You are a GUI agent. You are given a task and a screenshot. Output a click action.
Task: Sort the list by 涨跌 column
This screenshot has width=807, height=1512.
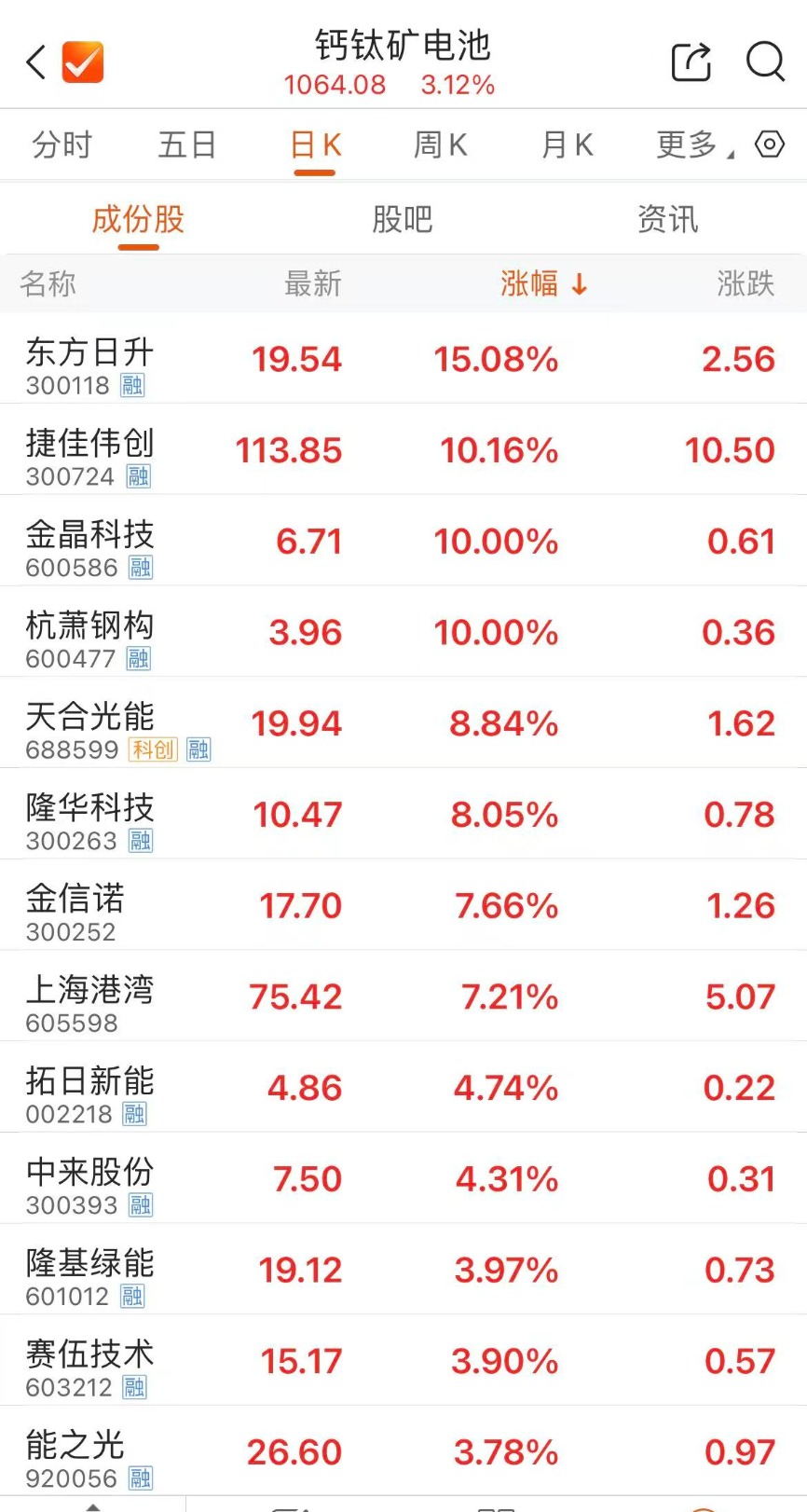(x=745, y=283)
